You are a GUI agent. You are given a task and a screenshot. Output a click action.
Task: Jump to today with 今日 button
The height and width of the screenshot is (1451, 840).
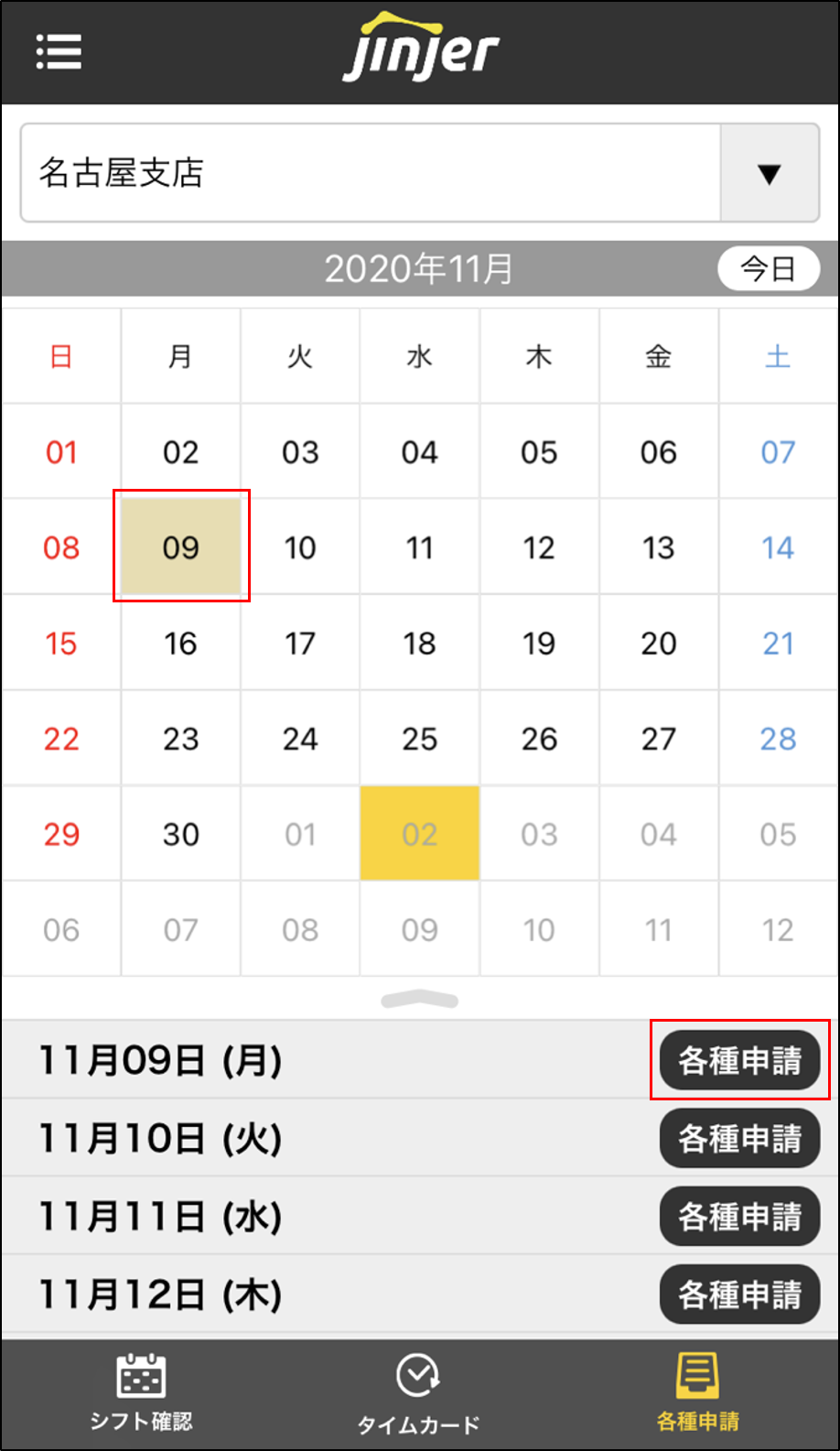click(x=768, y=269)
